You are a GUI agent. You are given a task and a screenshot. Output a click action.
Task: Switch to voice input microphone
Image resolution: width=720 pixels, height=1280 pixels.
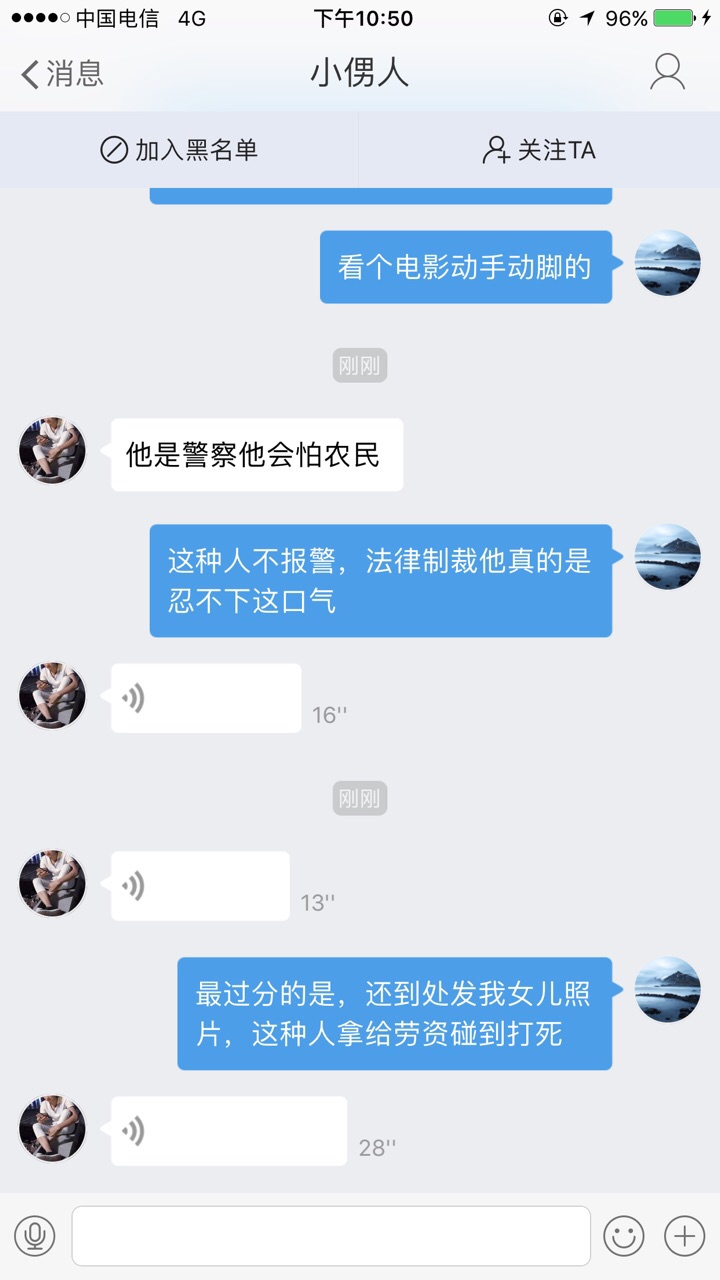[x=35, y=1236]
